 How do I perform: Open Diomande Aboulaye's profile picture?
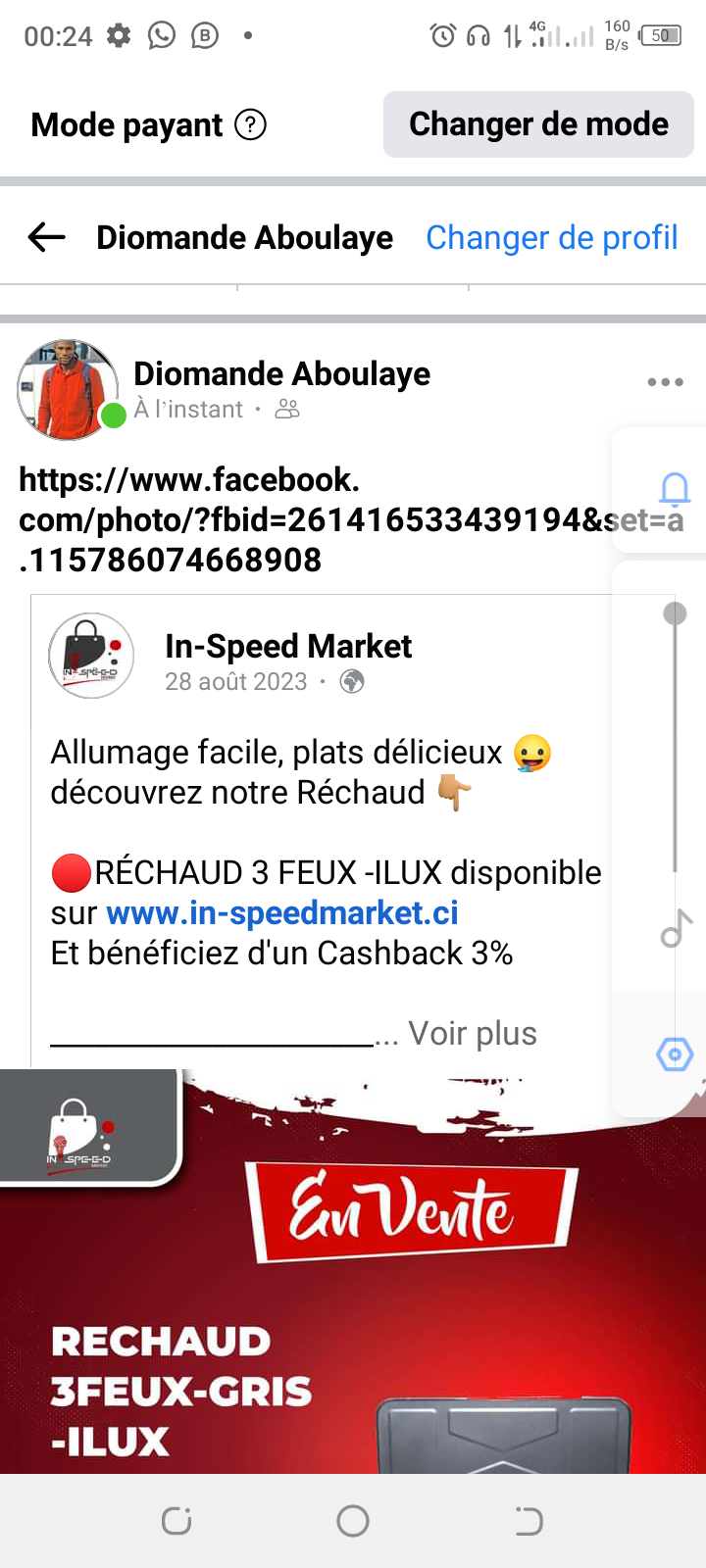click(68, 389)
